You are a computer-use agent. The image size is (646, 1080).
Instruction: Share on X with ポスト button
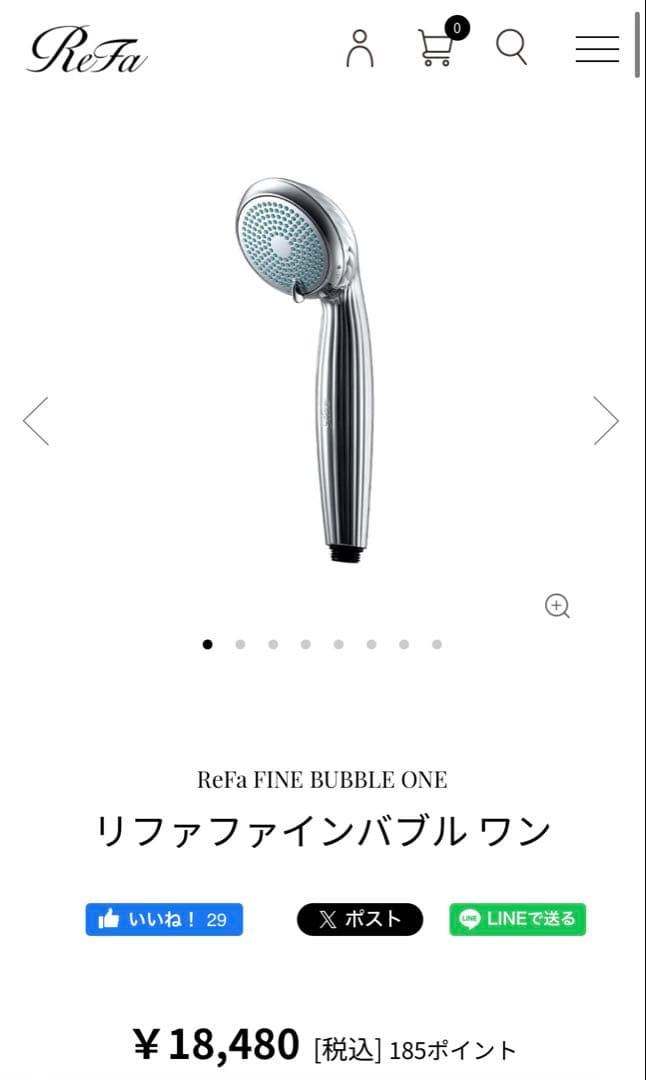pyautogui.click(x=360, y=919)
